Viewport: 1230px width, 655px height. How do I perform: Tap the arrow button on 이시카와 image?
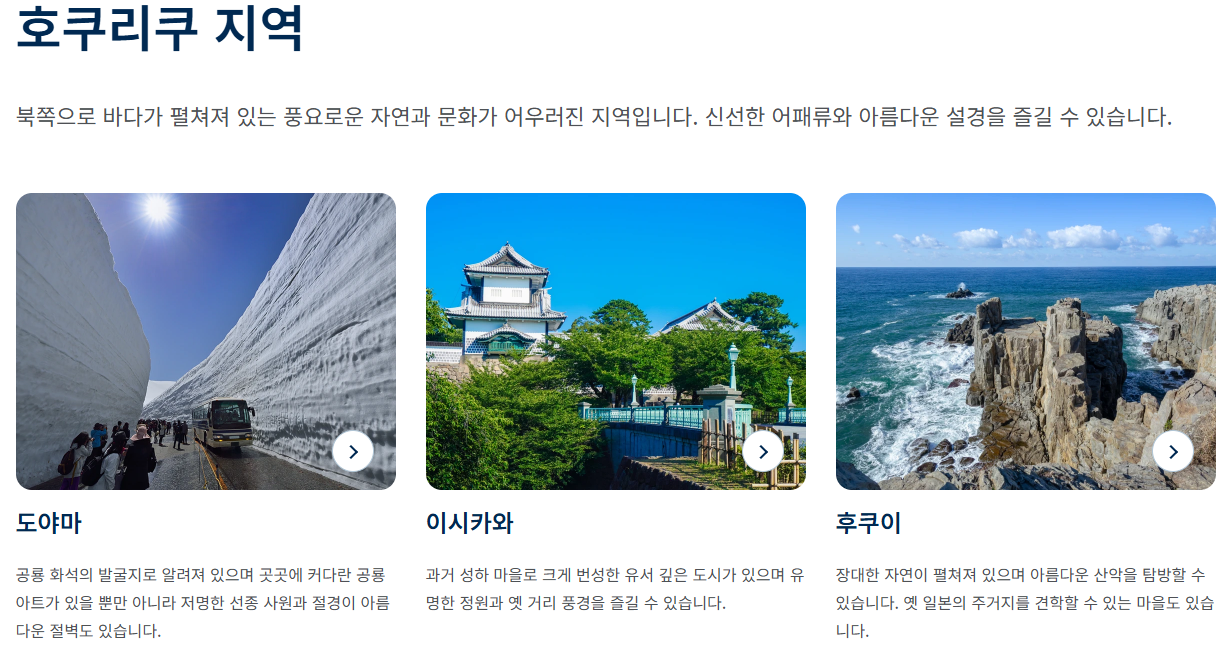pyautogui.click(x=763, y=451)
